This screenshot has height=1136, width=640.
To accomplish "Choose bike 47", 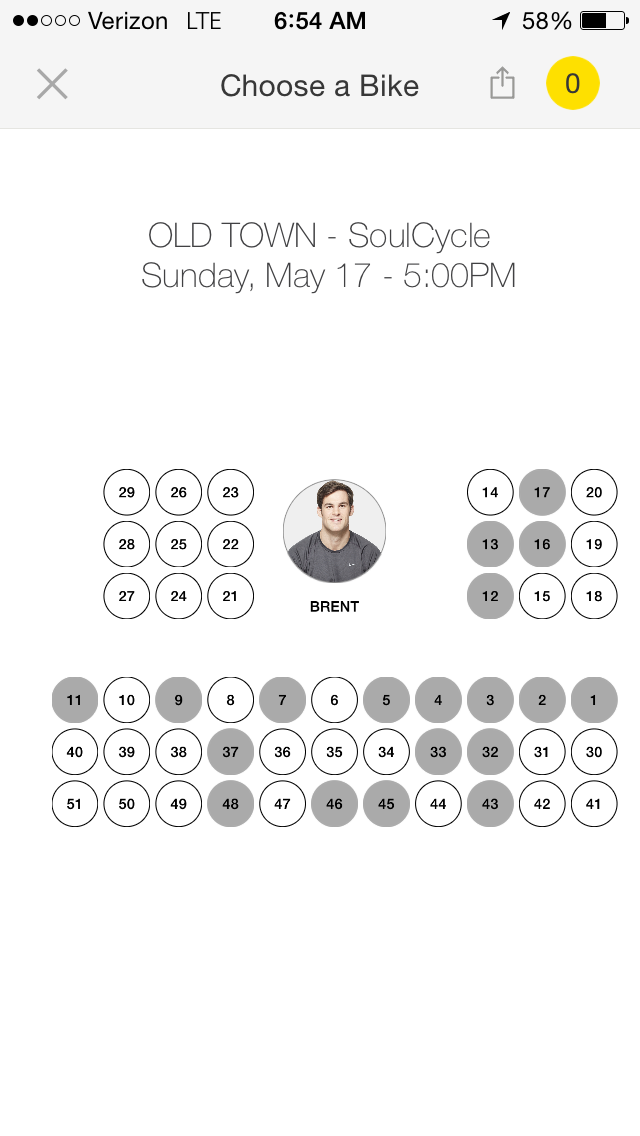I will (283, 804).
